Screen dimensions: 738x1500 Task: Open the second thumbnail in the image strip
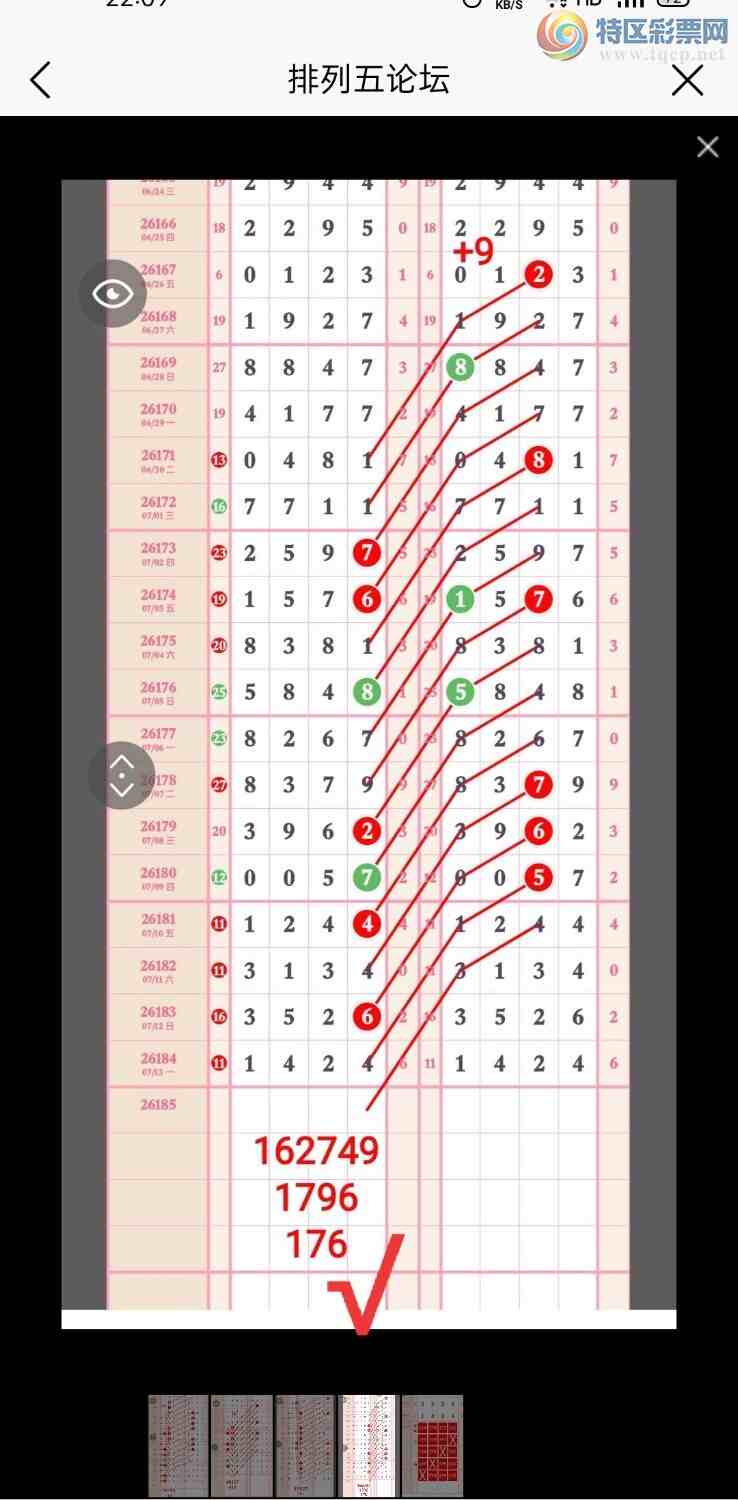(x=242, y=1446)
